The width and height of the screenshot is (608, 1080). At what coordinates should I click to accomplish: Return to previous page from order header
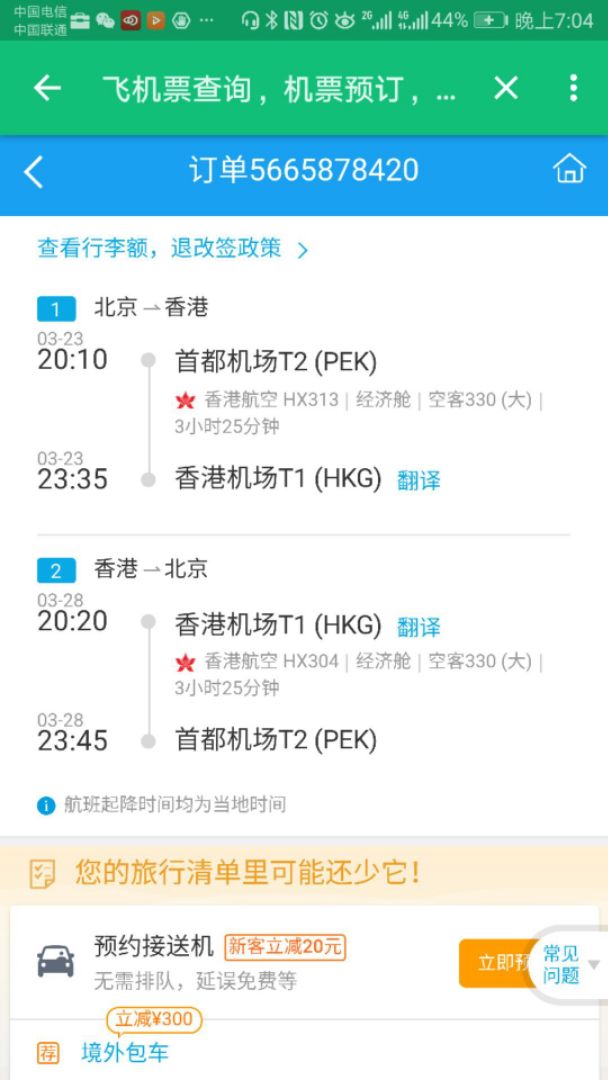click(33, 172)
